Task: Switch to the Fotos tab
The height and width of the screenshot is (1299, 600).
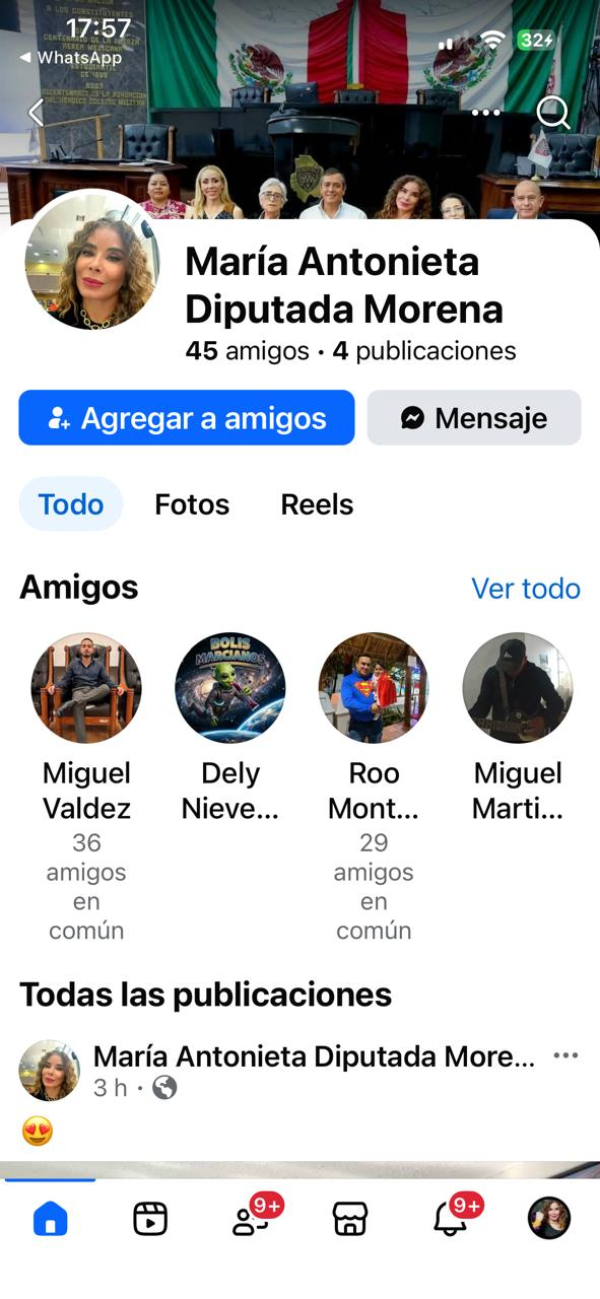Action: [192, 505]
